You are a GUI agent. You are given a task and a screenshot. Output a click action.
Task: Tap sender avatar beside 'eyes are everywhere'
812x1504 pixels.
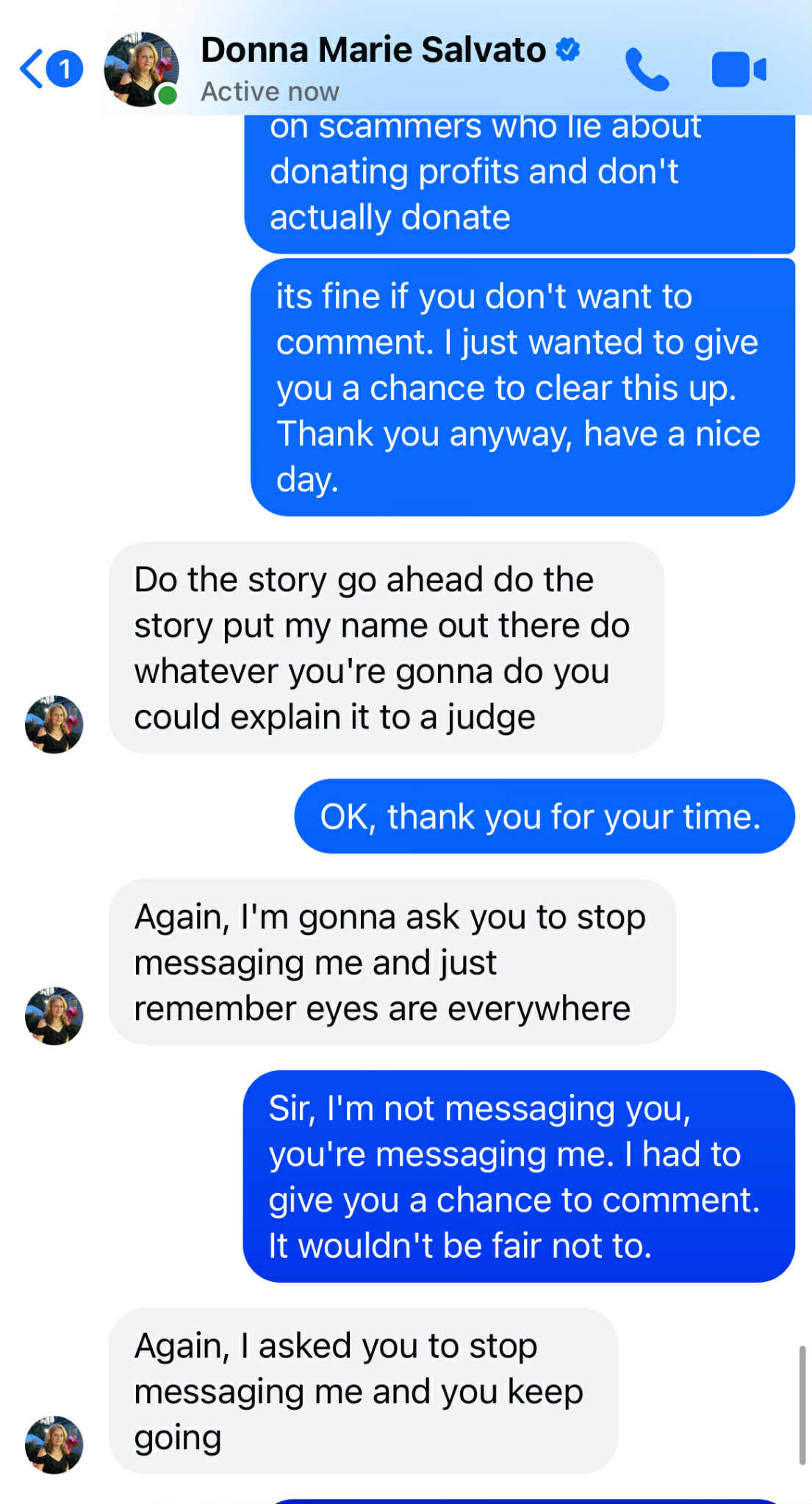(x=54, y=1015)
